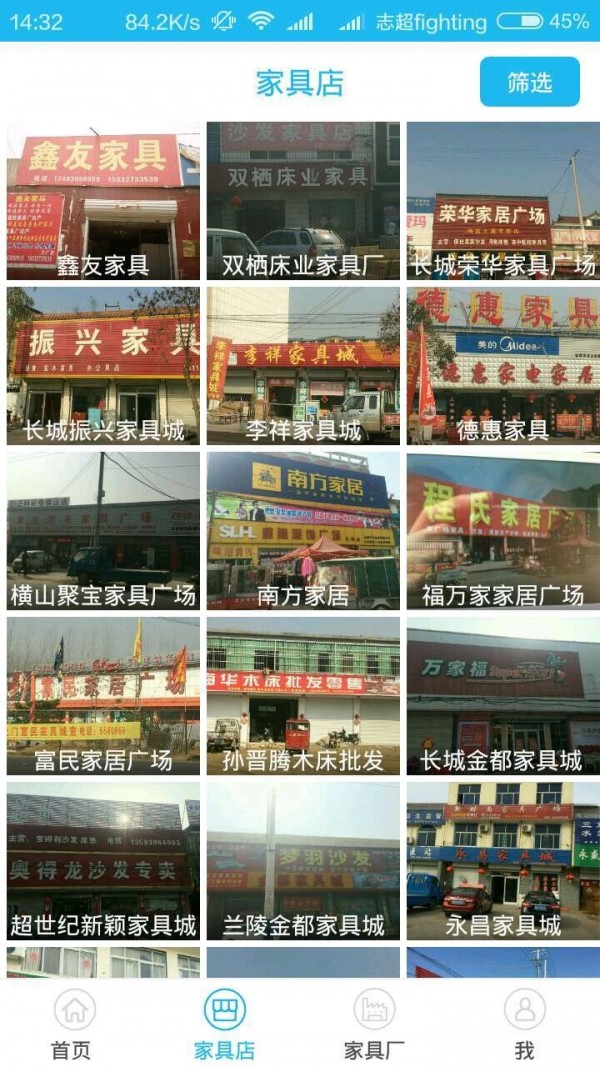Select 长城金都家具城 store
The image size is (600, 1067).
(503, 696)
